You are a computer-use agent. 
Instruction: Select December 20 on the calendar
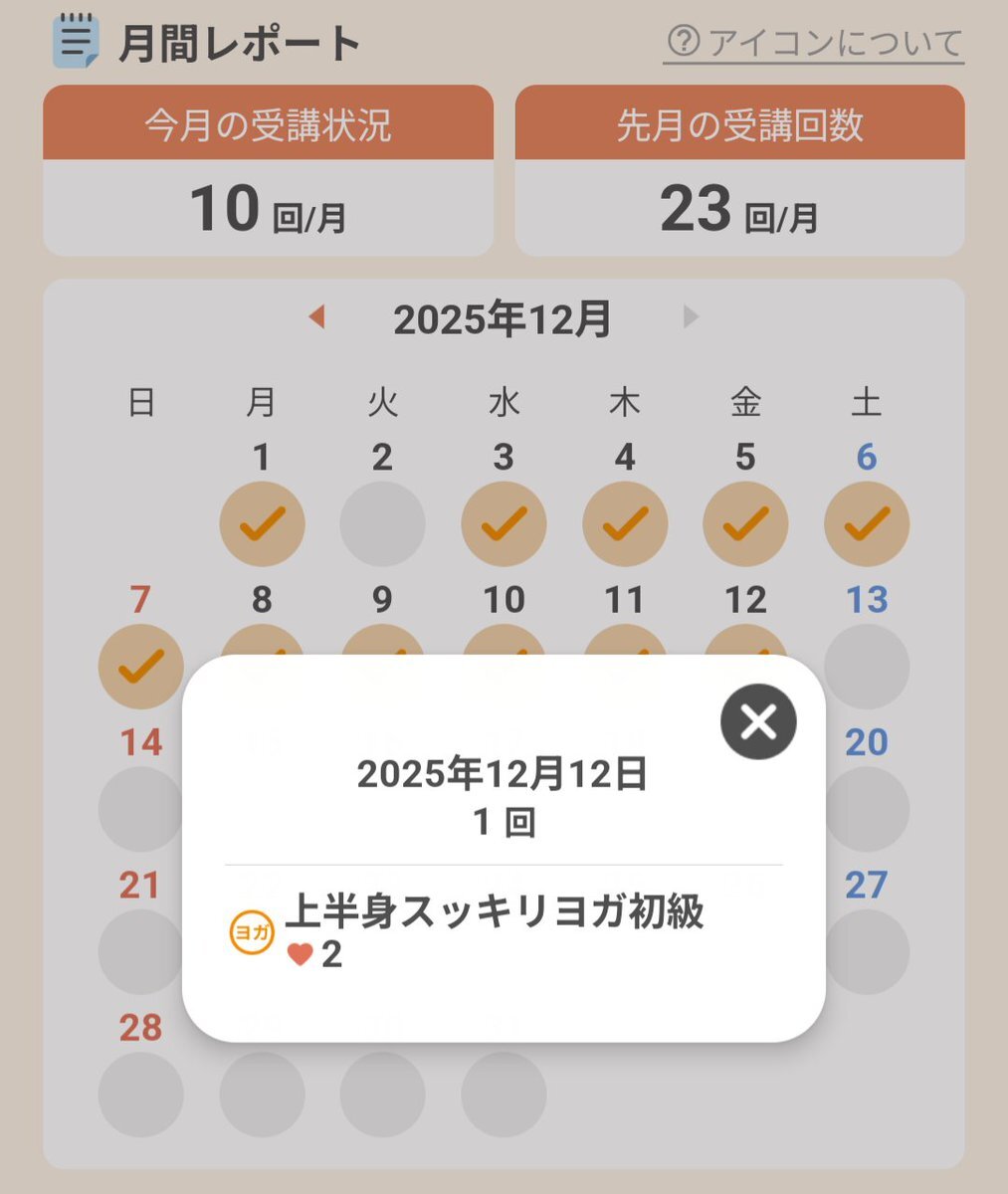point(867,808)
